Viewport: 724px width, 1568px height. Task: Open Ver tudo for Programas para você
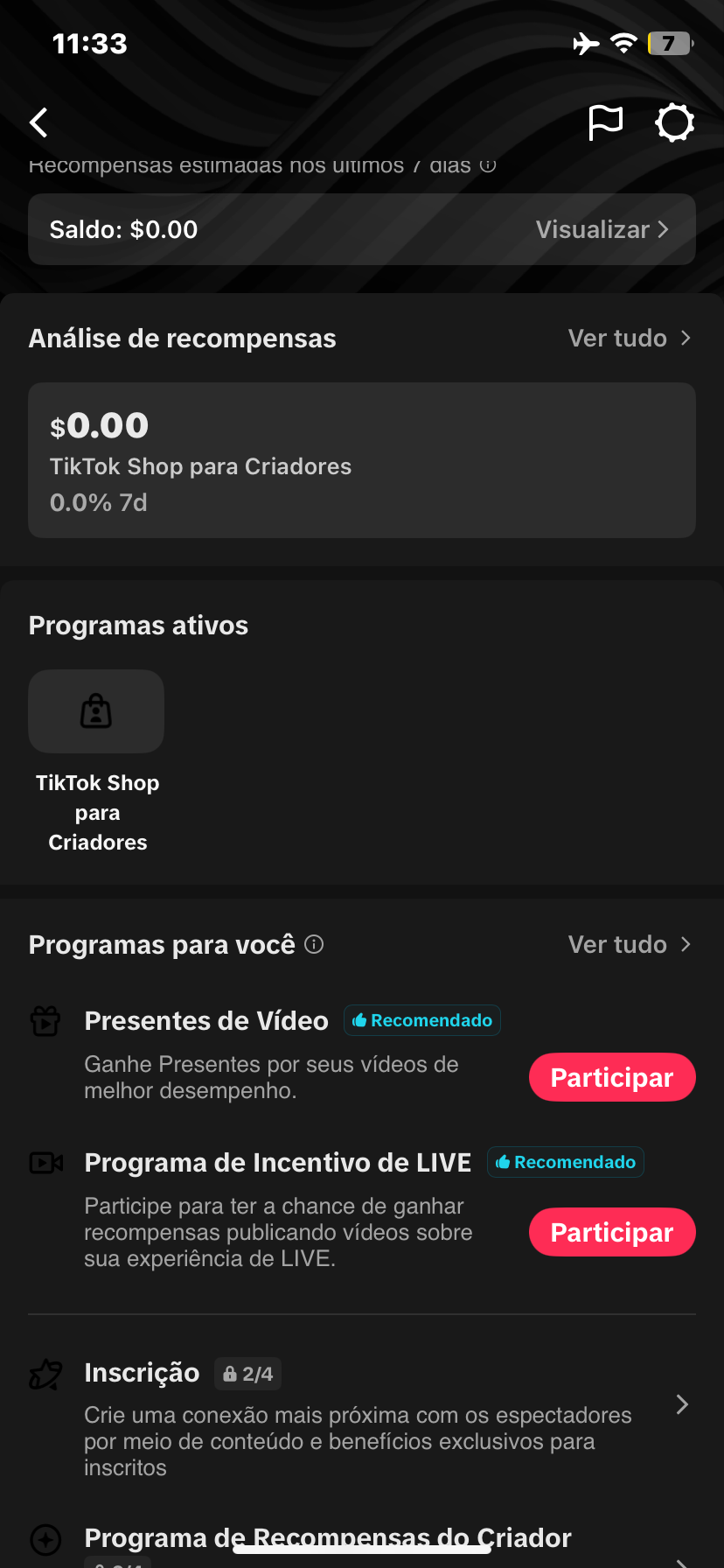[629, 945]
